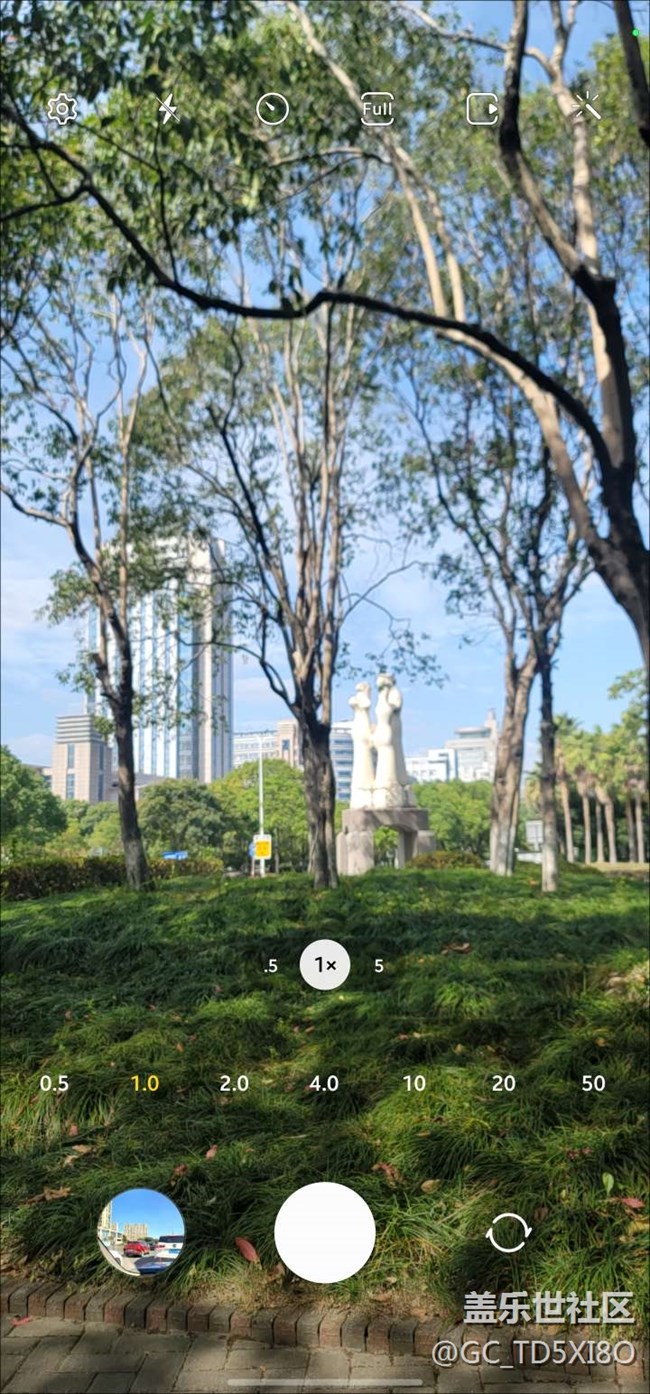This screenshot has height=1394, width=650.
Task: Set zoom level to 20
Action: pos(504,1083)
